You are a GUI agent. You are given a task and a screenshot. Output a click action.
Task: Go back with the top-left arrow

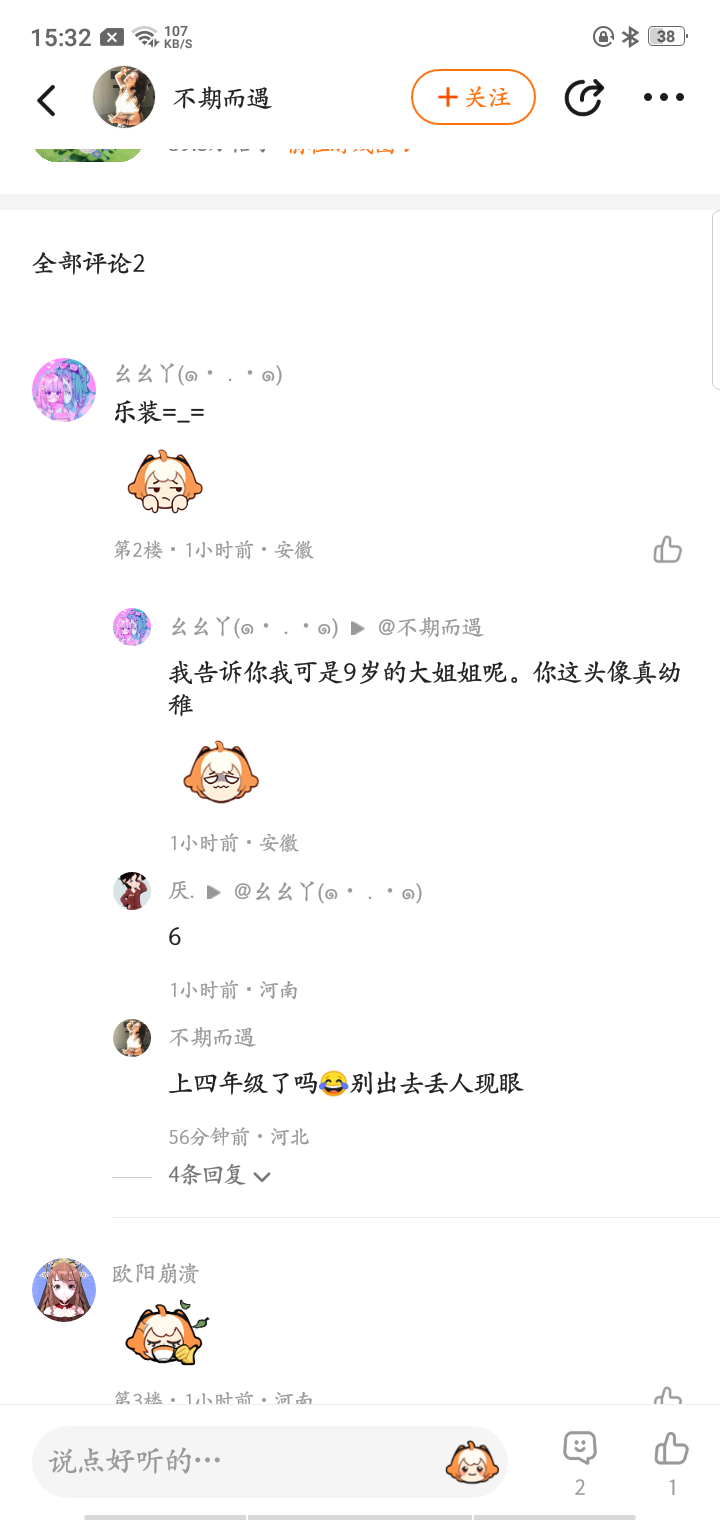click(46, 99)
